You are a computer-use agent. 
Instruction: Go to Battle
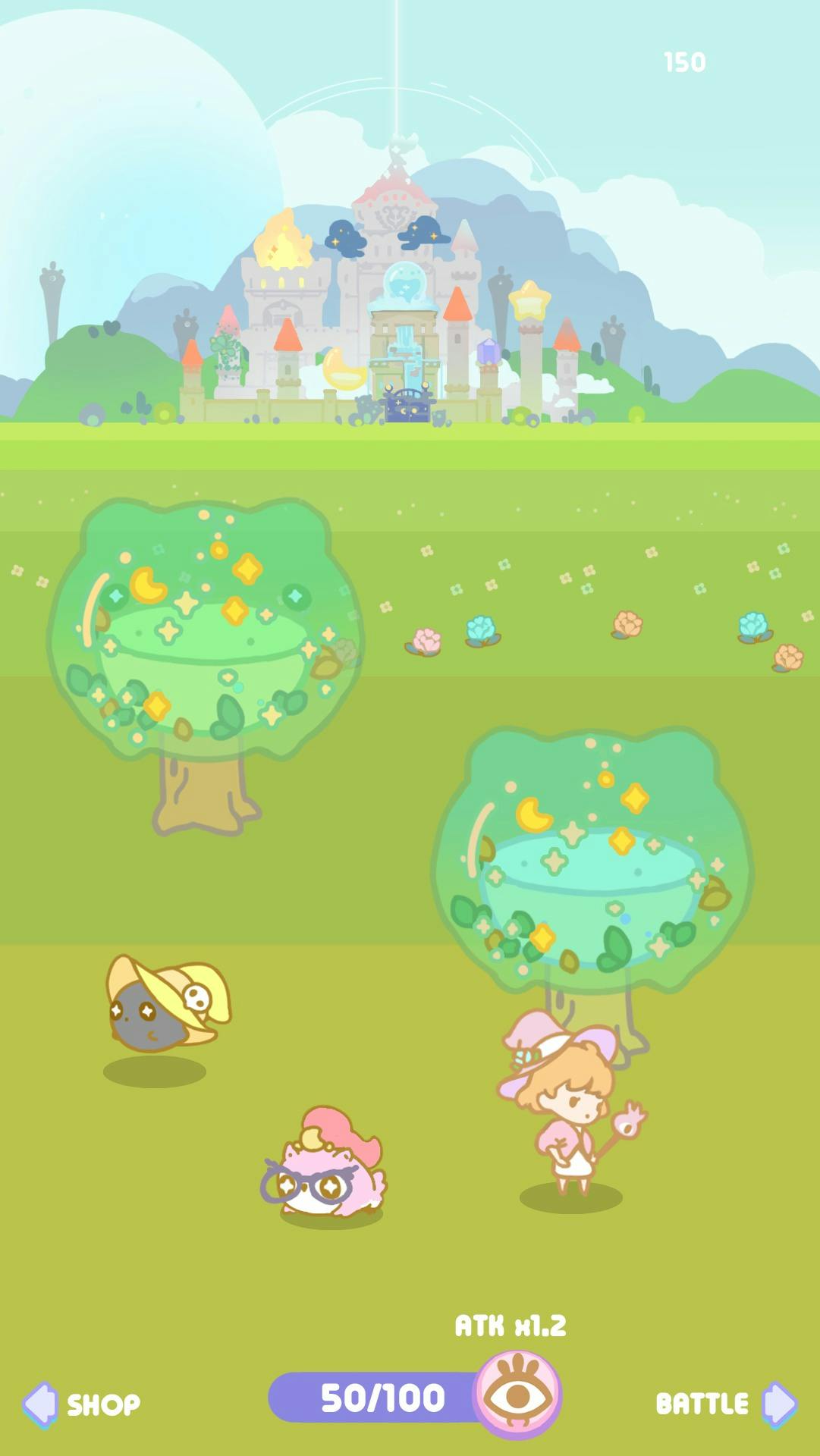pyautogui.click(x=725, y=1403)
